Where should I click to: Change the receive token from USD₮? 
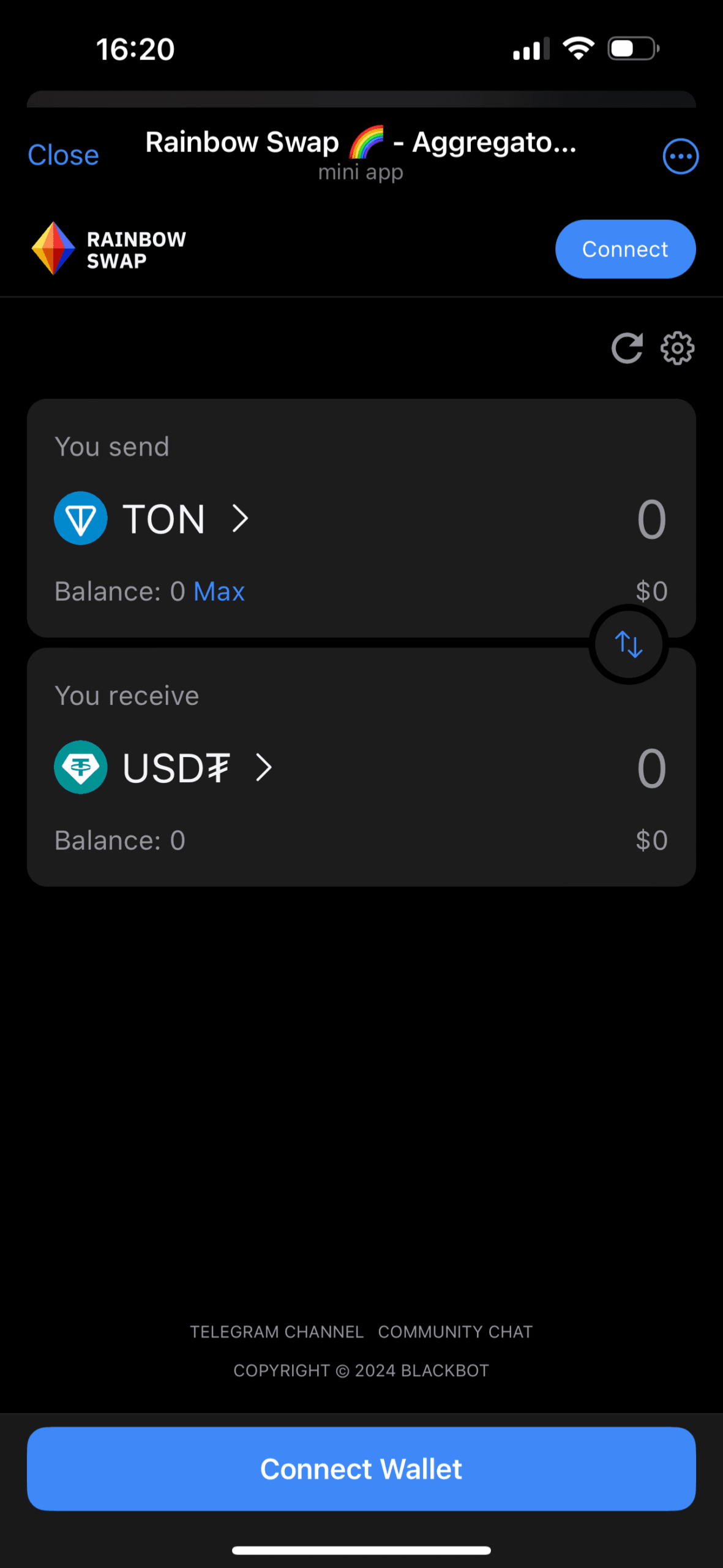(164, 767)
